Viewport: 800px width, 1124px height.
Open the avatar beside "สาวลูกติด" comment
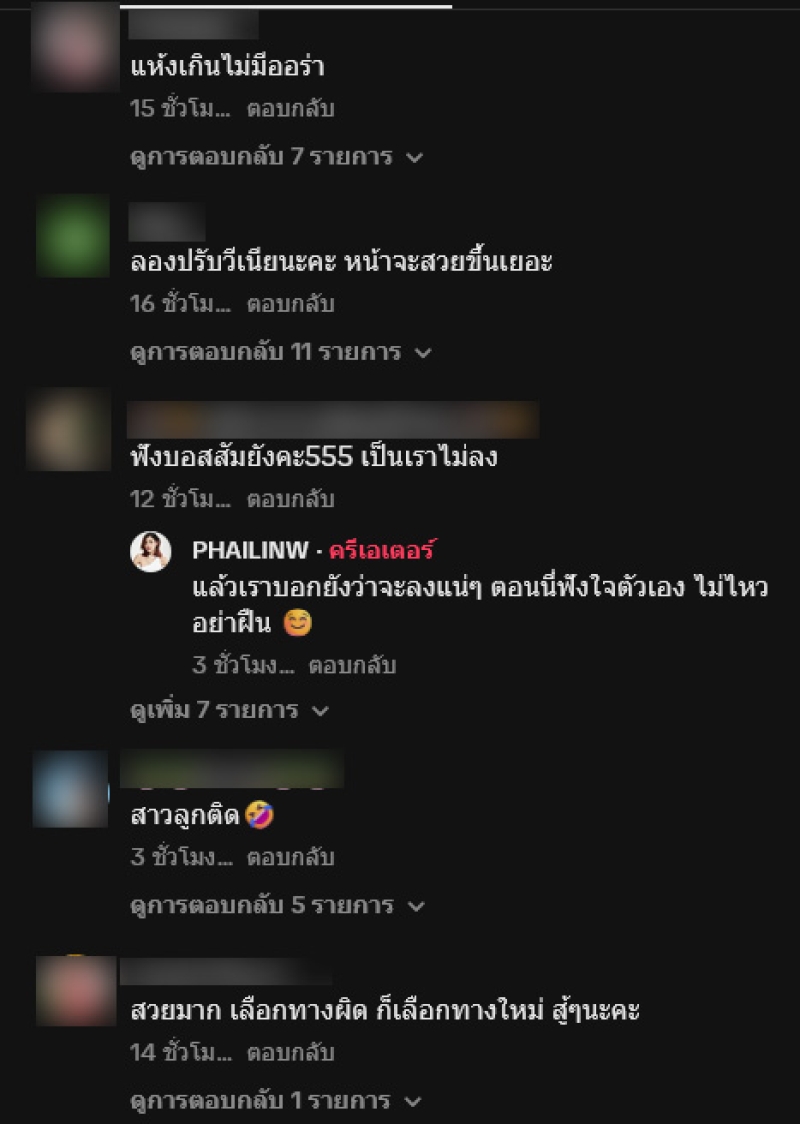coord(70,789)
